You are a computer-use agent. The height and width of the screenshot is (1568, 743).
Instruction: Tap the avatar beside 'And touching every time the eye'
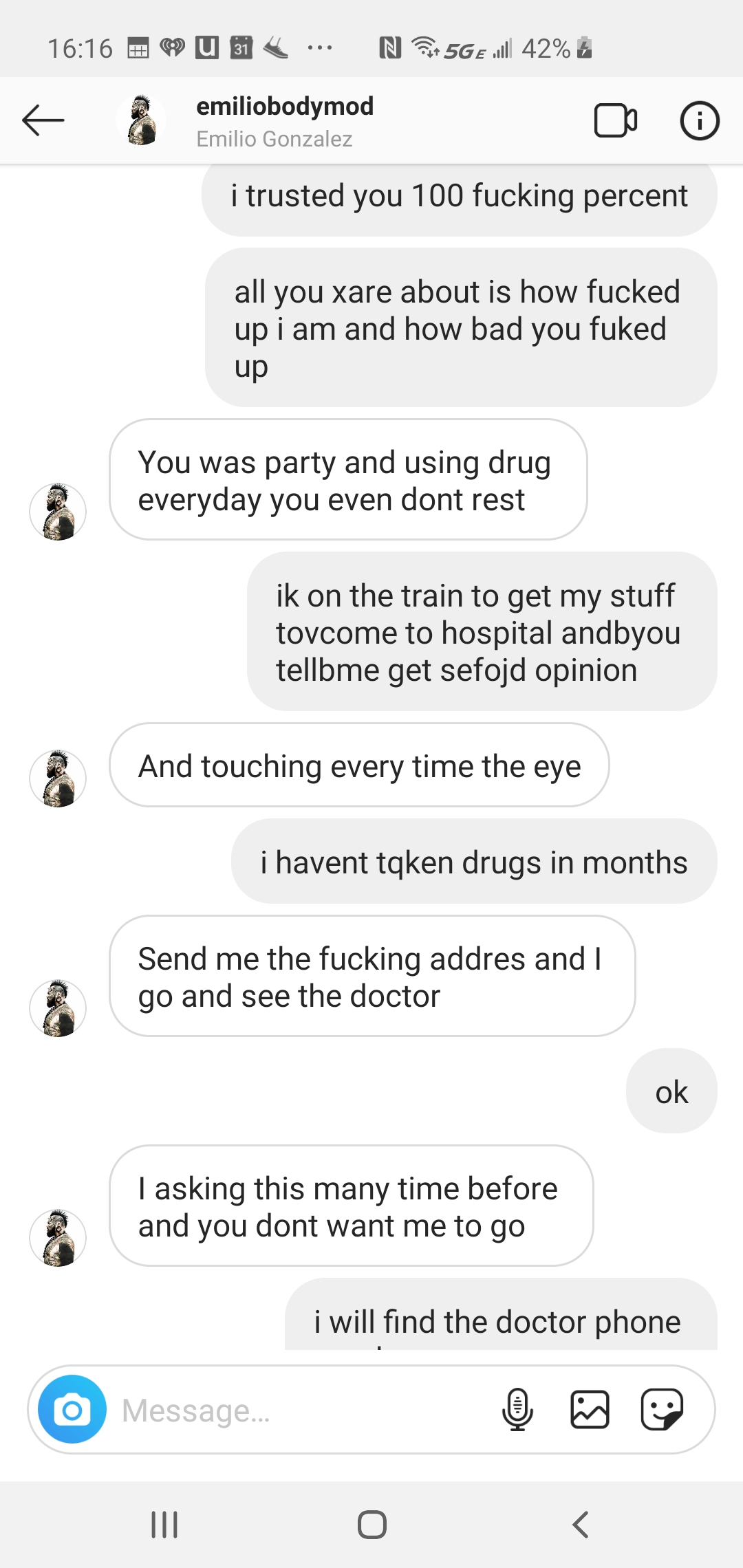pos(58,778)
